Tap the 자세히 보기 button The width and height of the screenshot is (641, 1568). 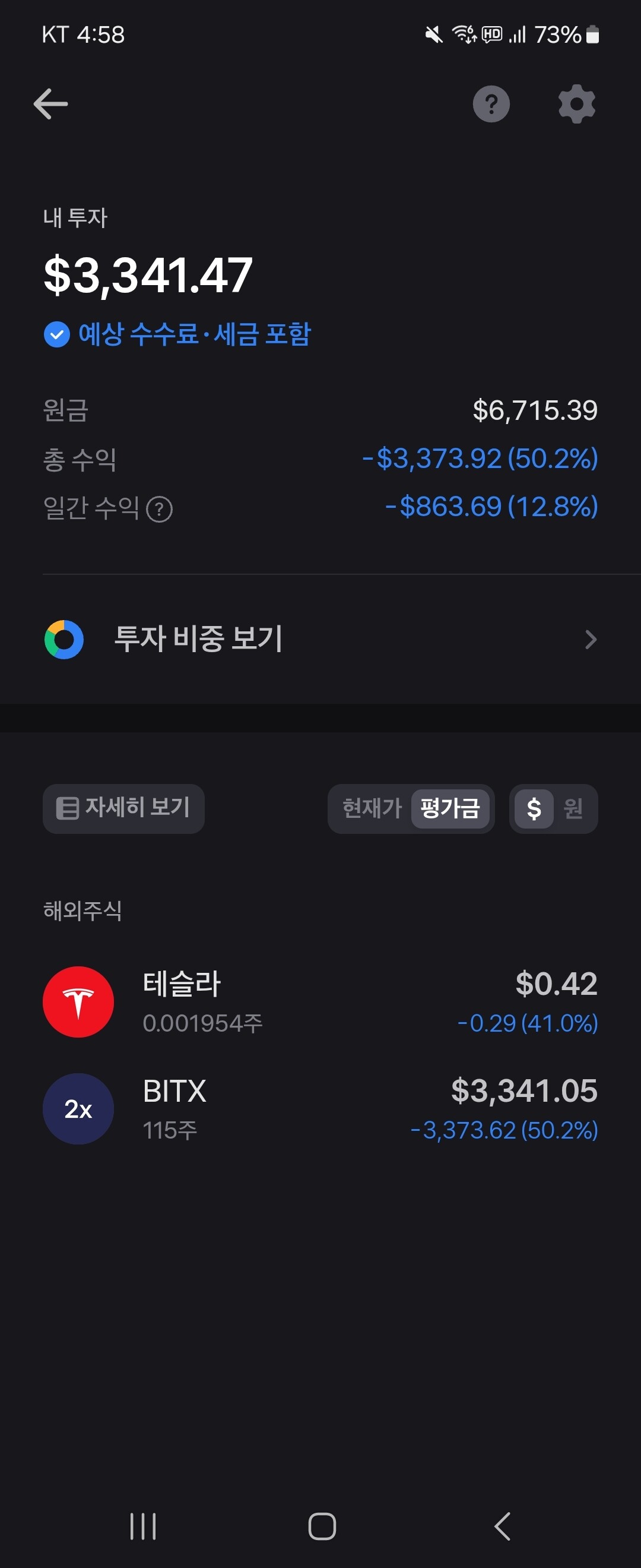pos(123,808)
